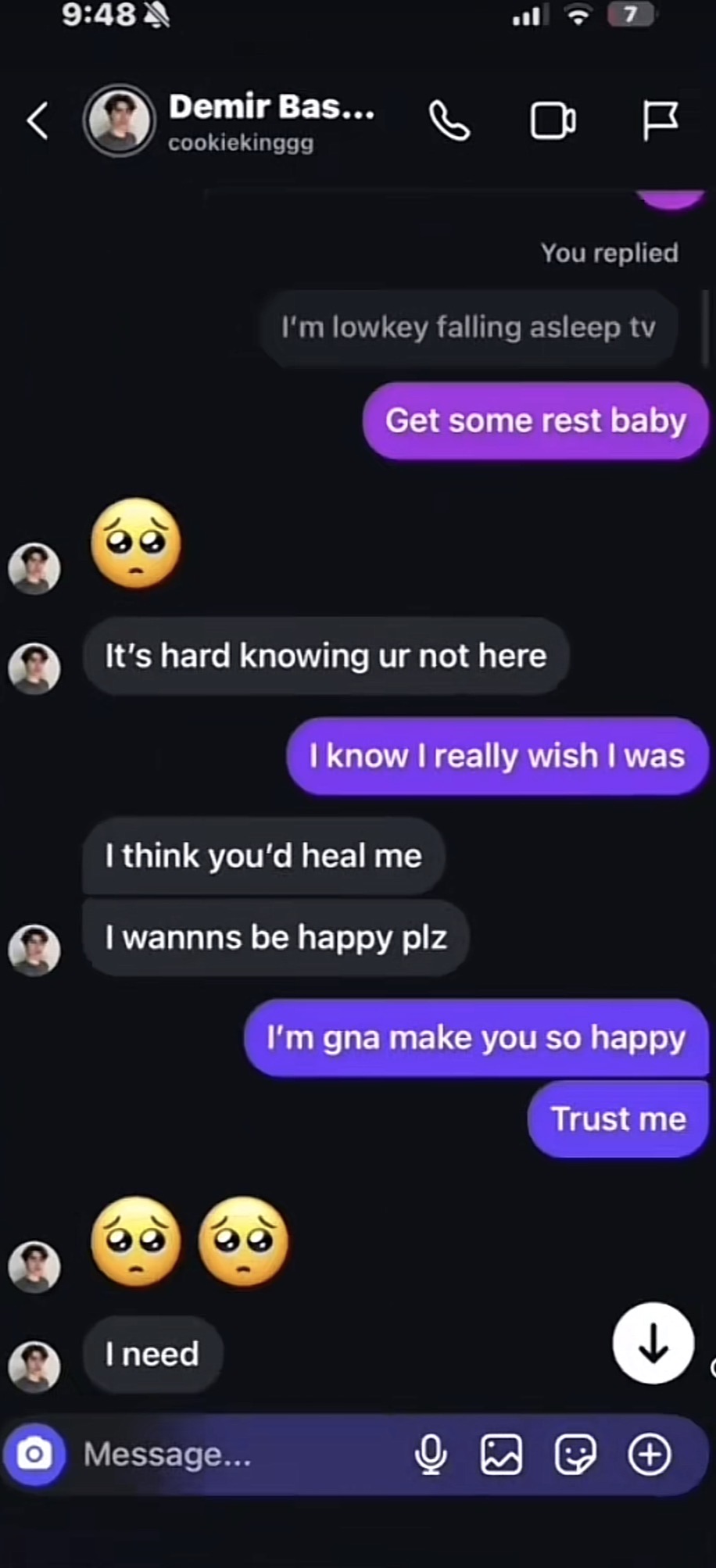Open the camera button
The image size is (716, 1568).
[34, 1455]
